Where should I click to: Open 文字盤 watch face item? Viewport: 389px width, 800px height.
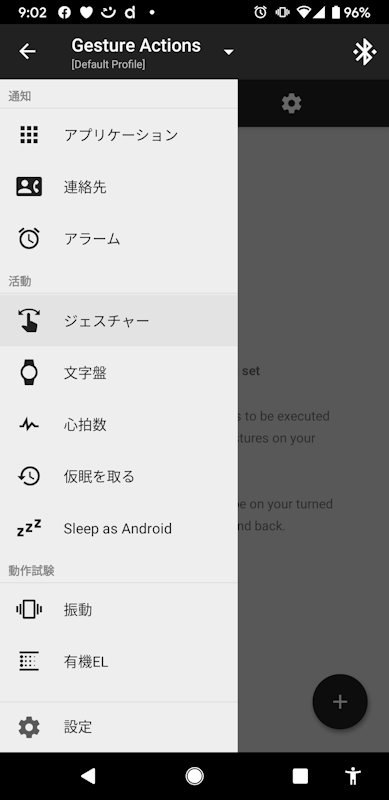click(118, 372)
